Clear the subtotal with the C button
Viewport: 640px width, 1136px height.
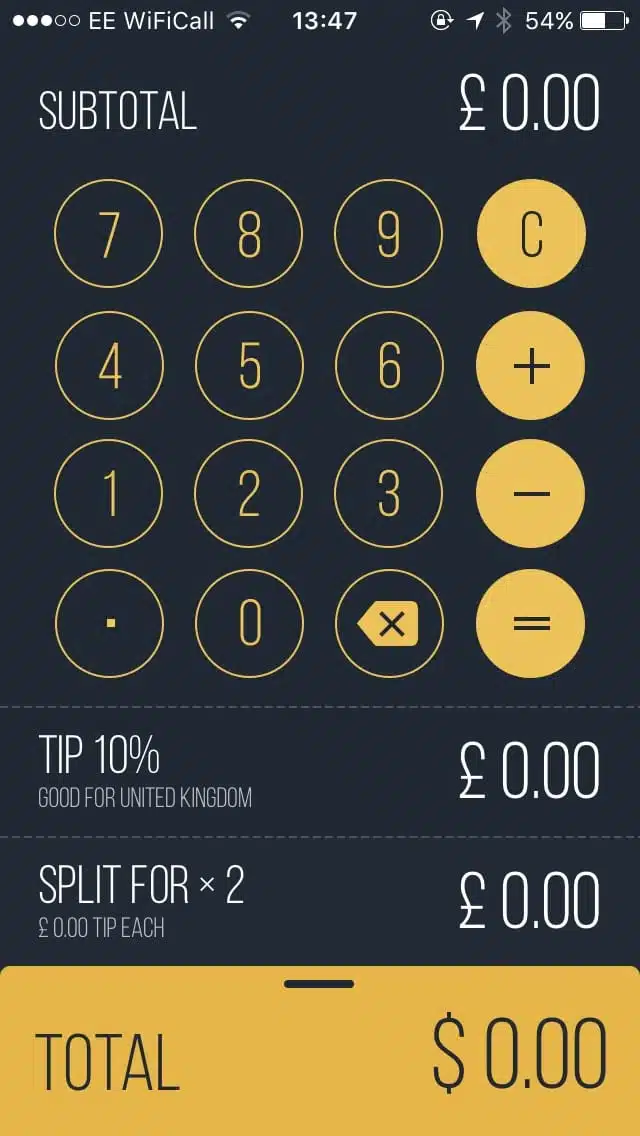coord(531,235)
